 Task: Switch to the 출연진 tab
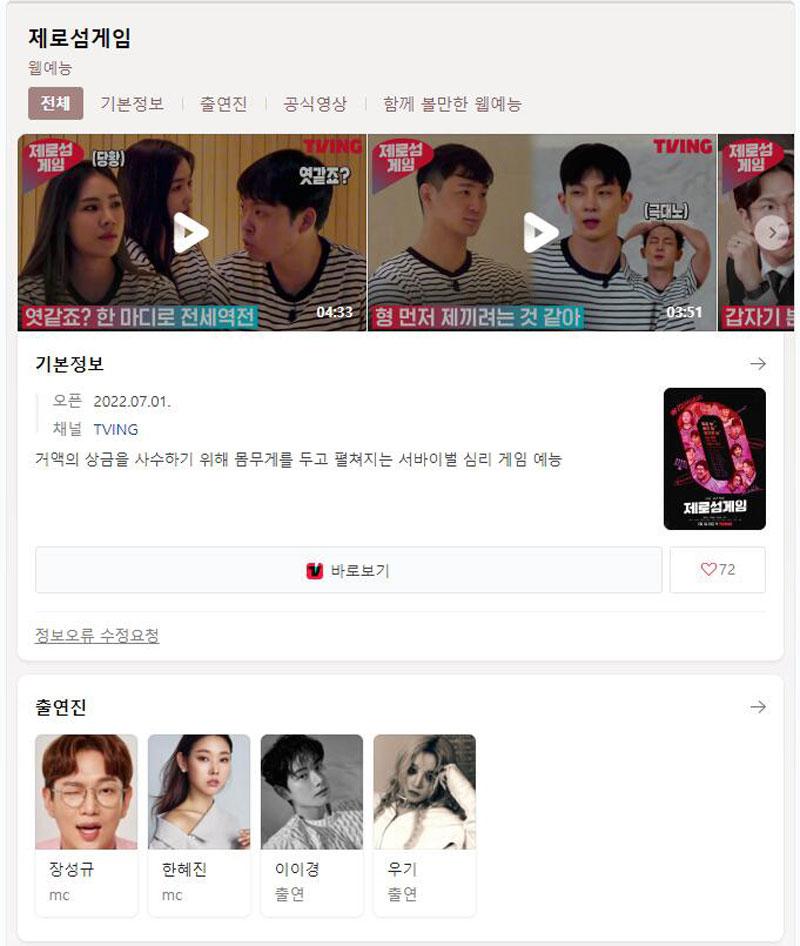[x=223, y=104]
